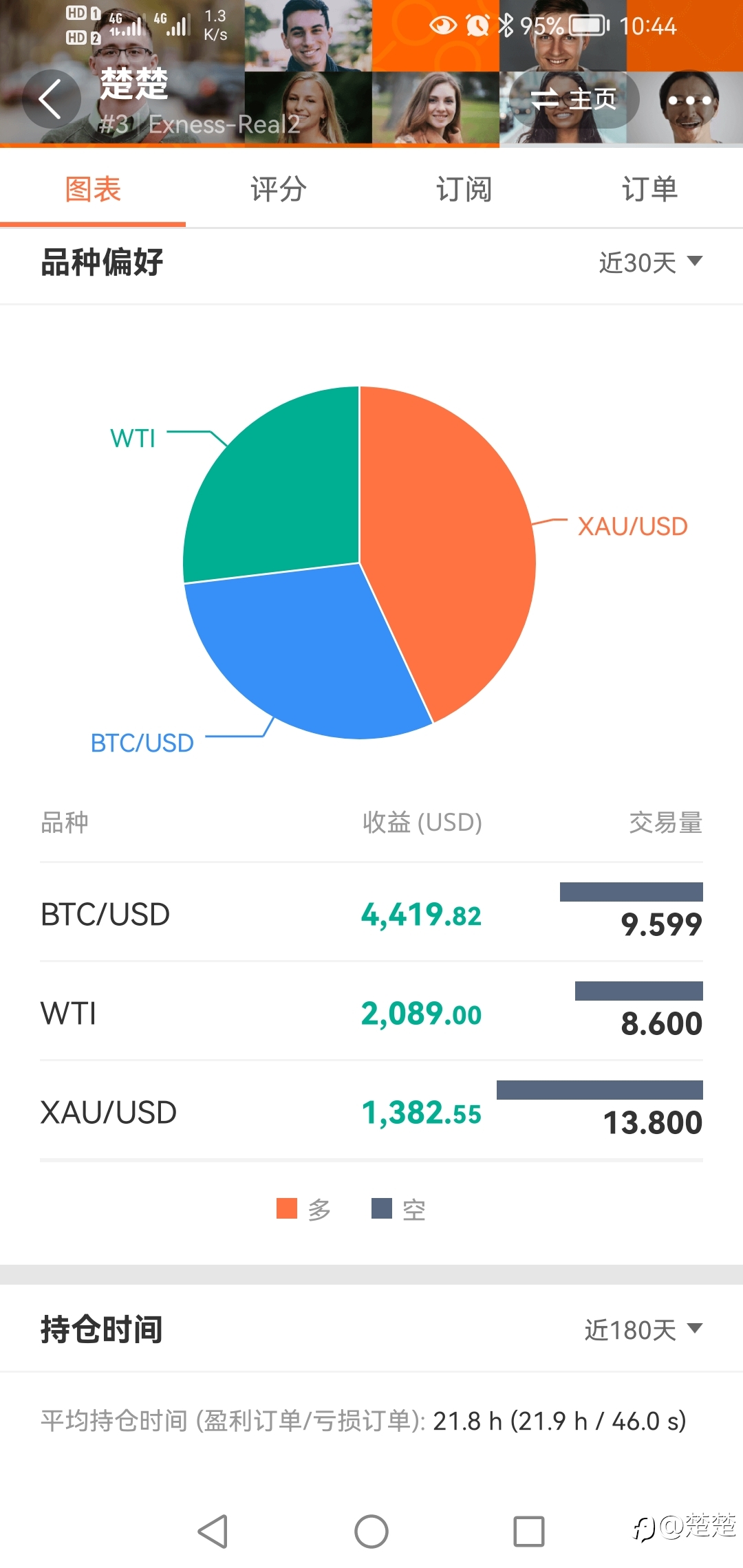Switch to the 评分 tab
This screenshot has height=1568, width=743.
pyautogui.click(x=279, y=189)
